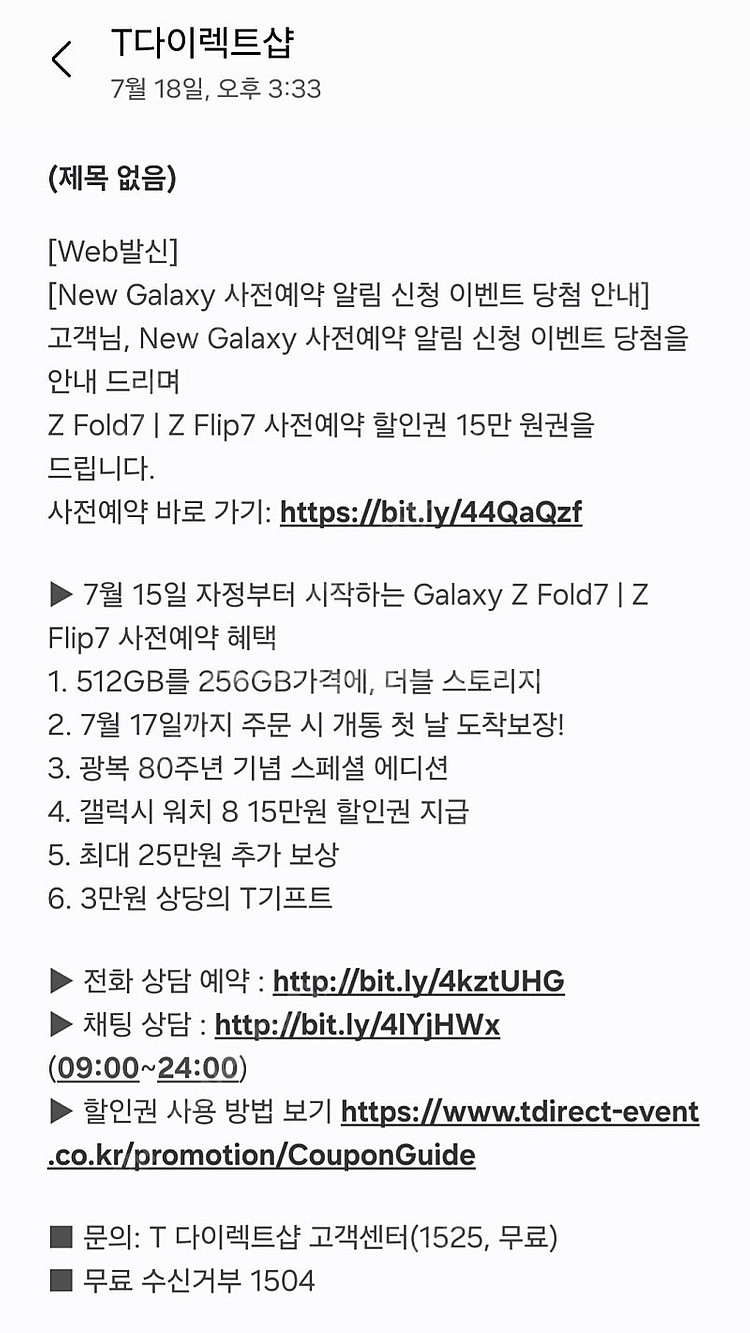Open the tdirect-event CouponGuide link

coord(373,1134)
